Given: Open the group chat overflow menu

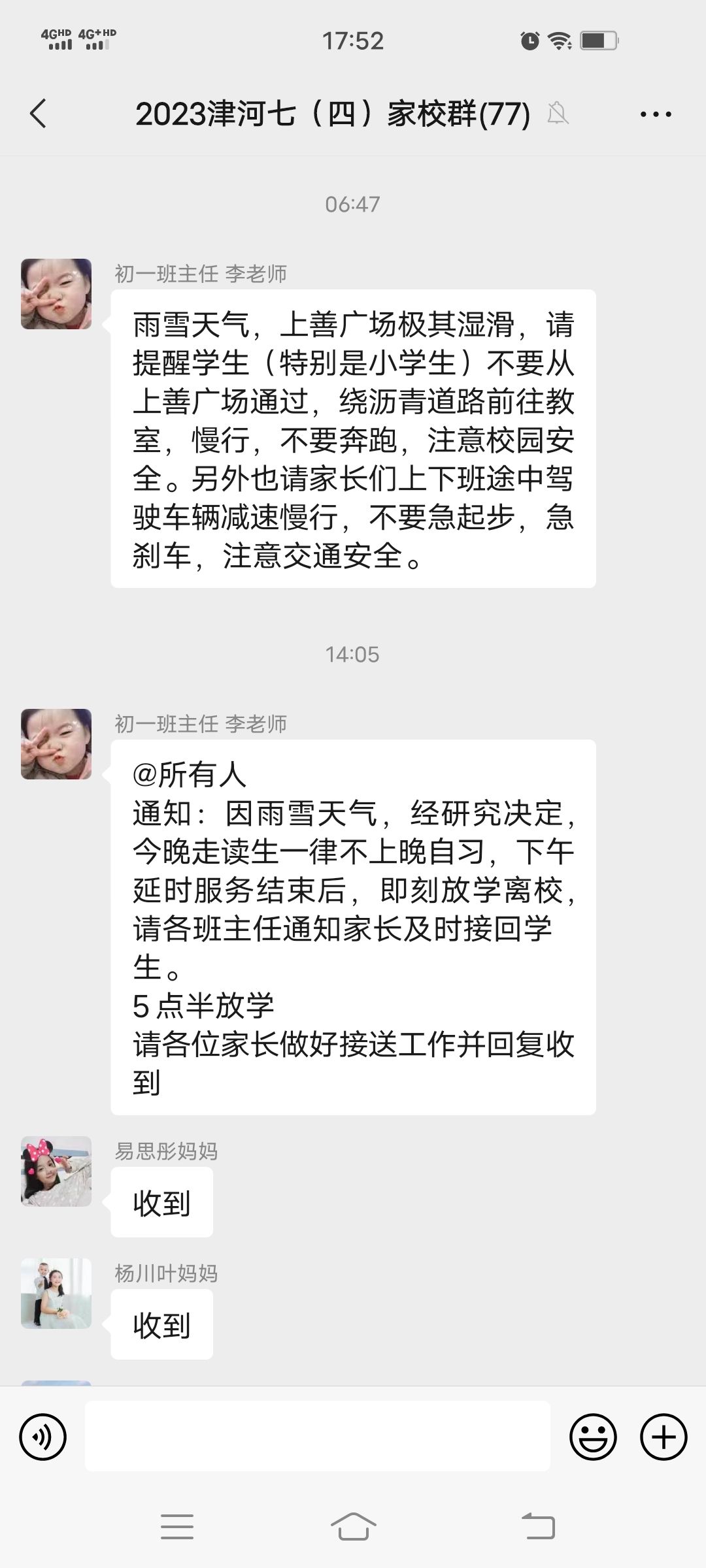Looking at the screenshot, I should click(x=655, y=114).
